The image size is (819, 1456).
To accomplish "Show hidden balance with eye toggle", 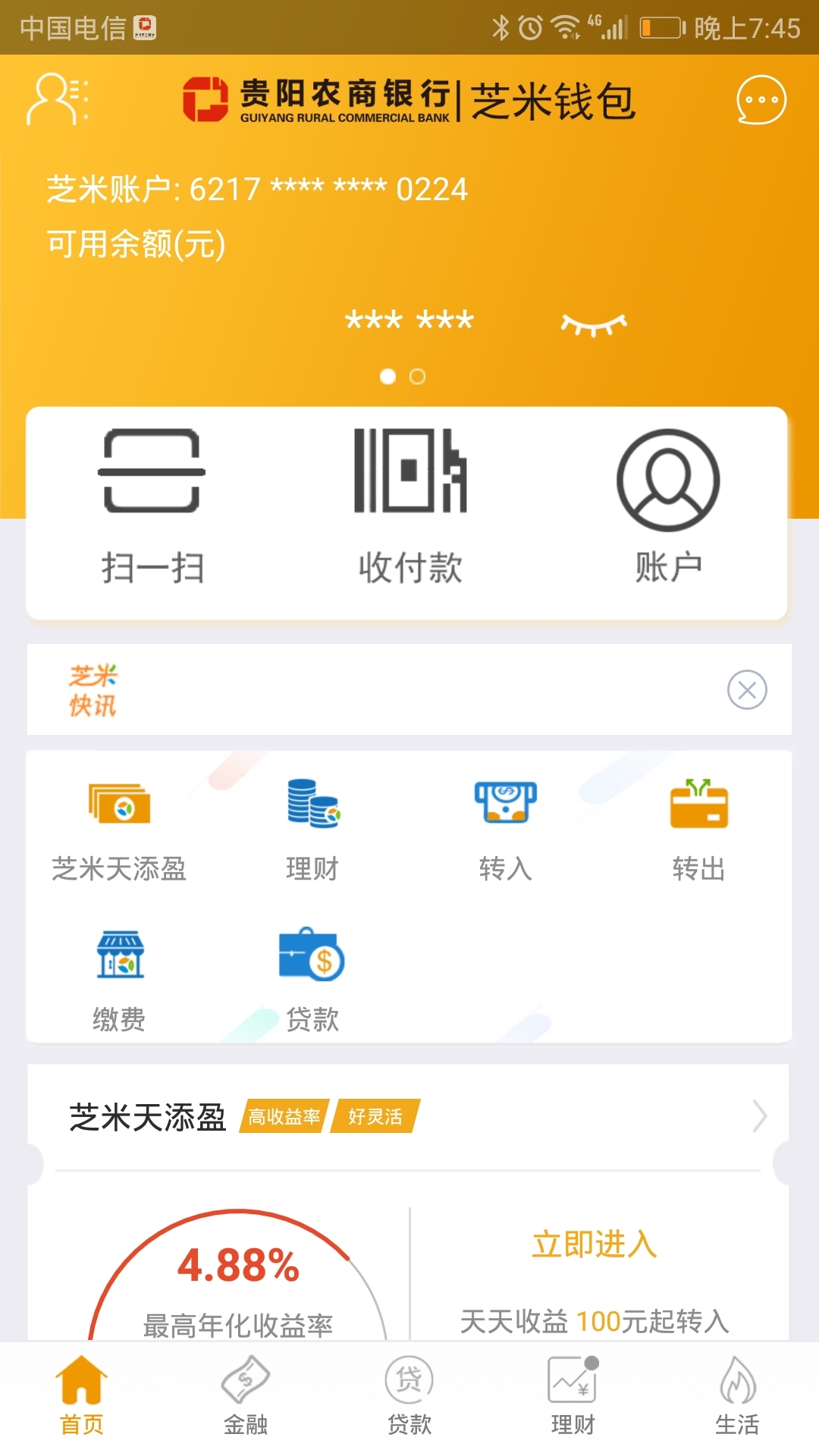I will (594, 322).
